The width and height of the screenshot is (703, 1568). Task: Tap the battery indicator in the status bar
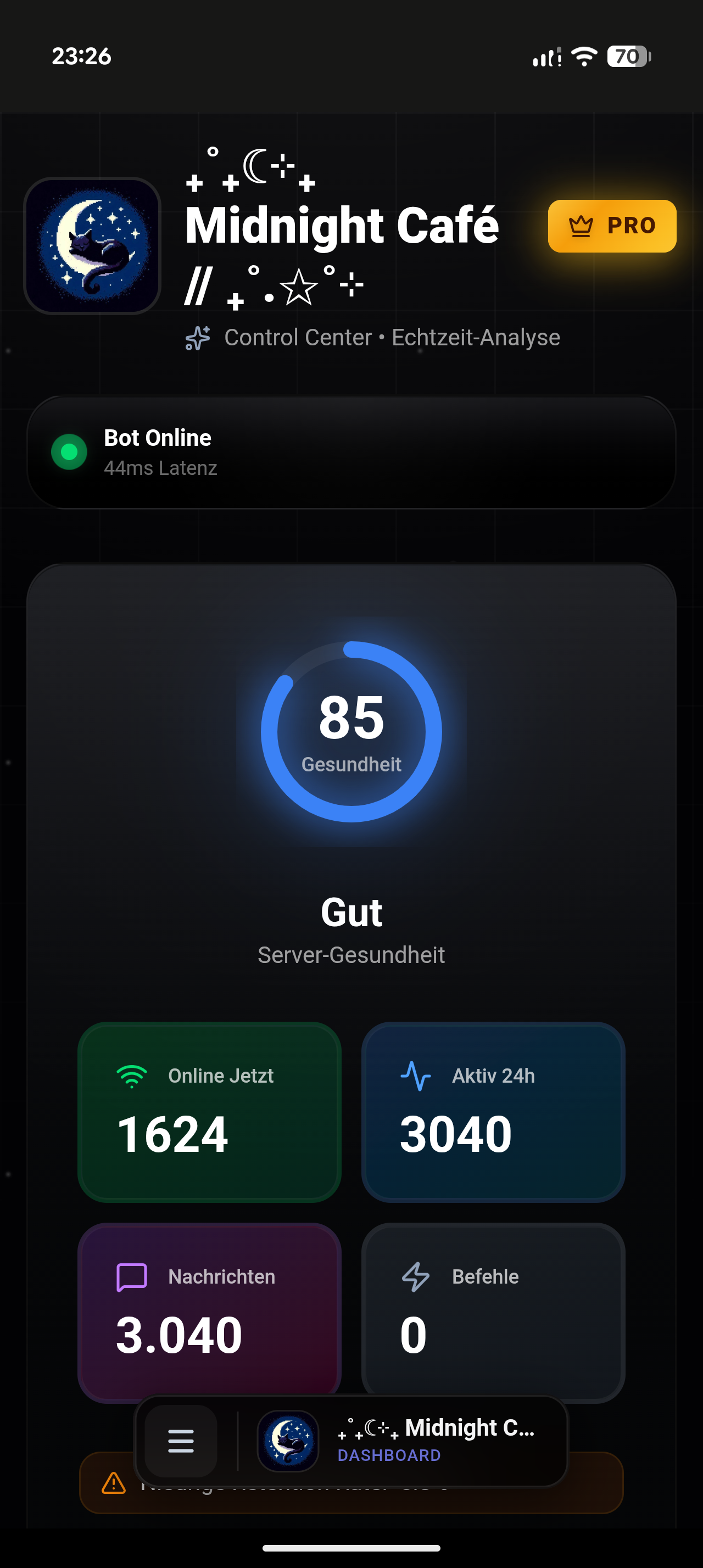[627, 57]
